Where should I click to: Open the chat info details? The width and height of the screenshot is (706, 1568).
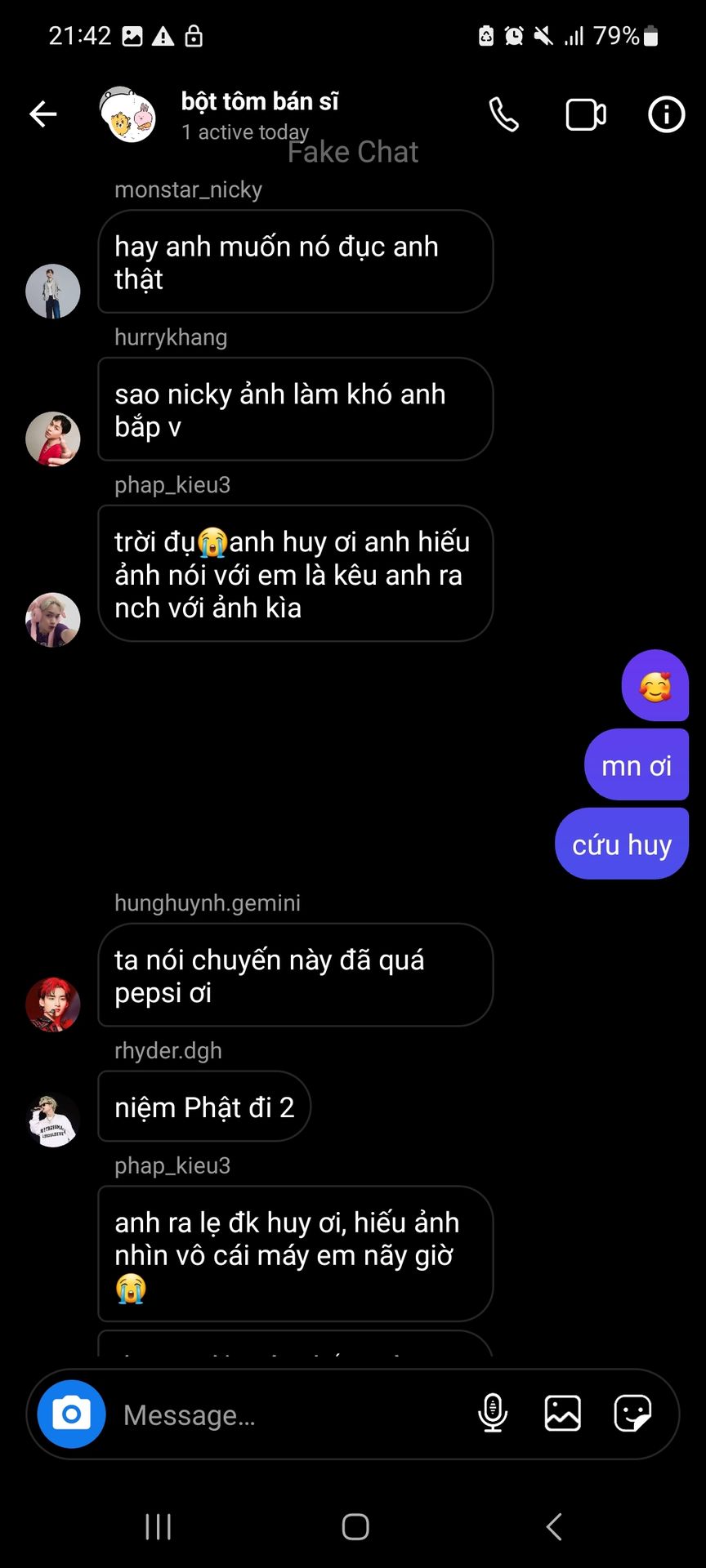point(666,114)
